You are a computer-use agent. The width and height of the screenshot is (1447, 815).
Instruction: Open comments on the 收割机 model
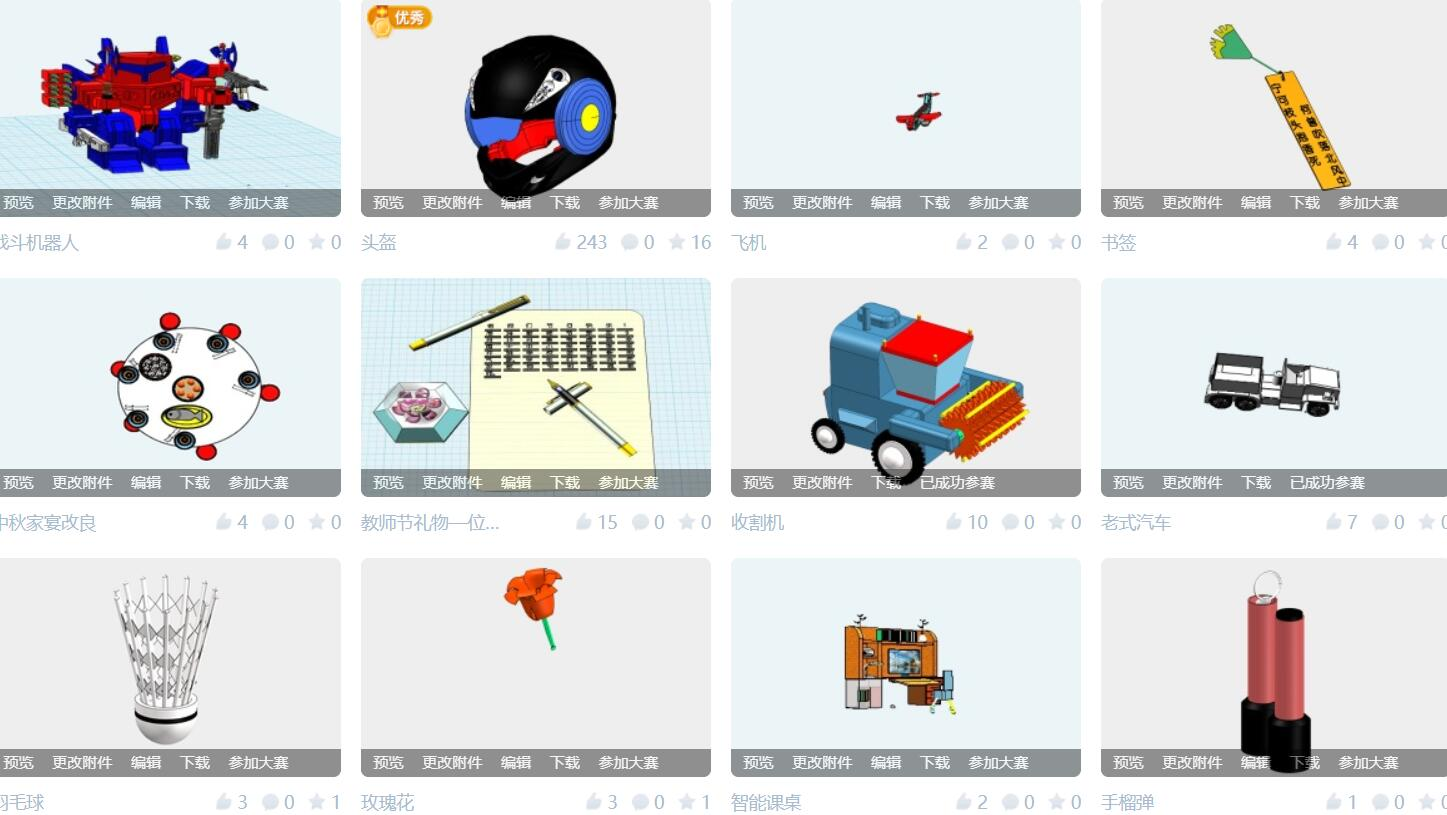[x=1011, y=522]
